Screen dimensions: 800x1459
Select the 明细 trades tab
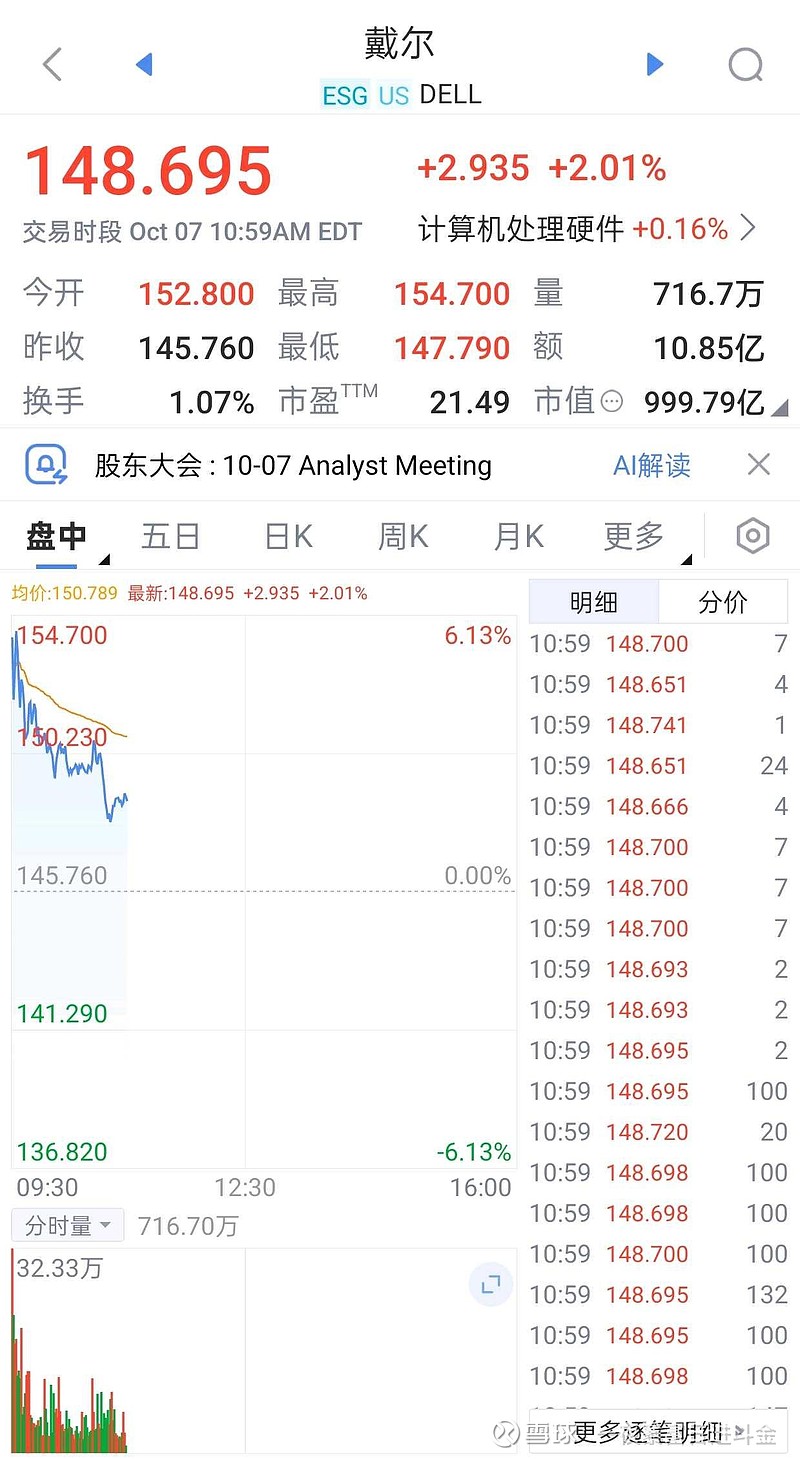pyautogui.click(x=593, y=602)
